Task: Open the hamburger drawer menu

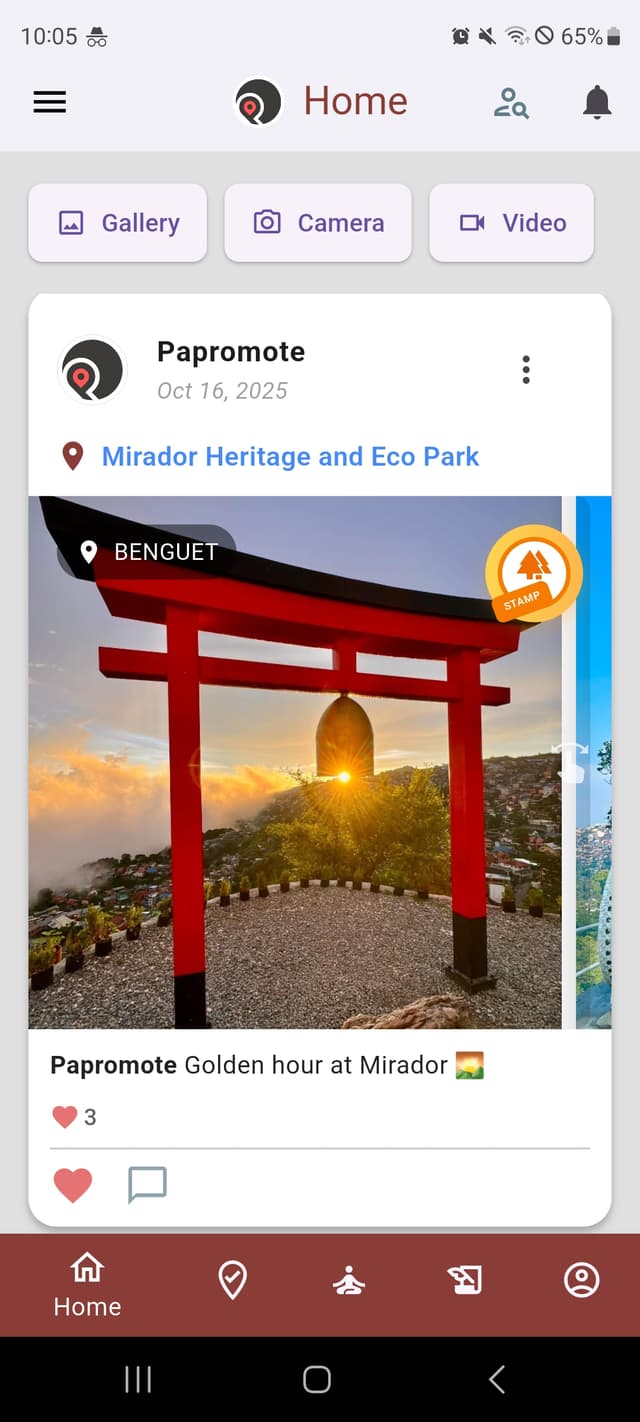Action: 50,102
